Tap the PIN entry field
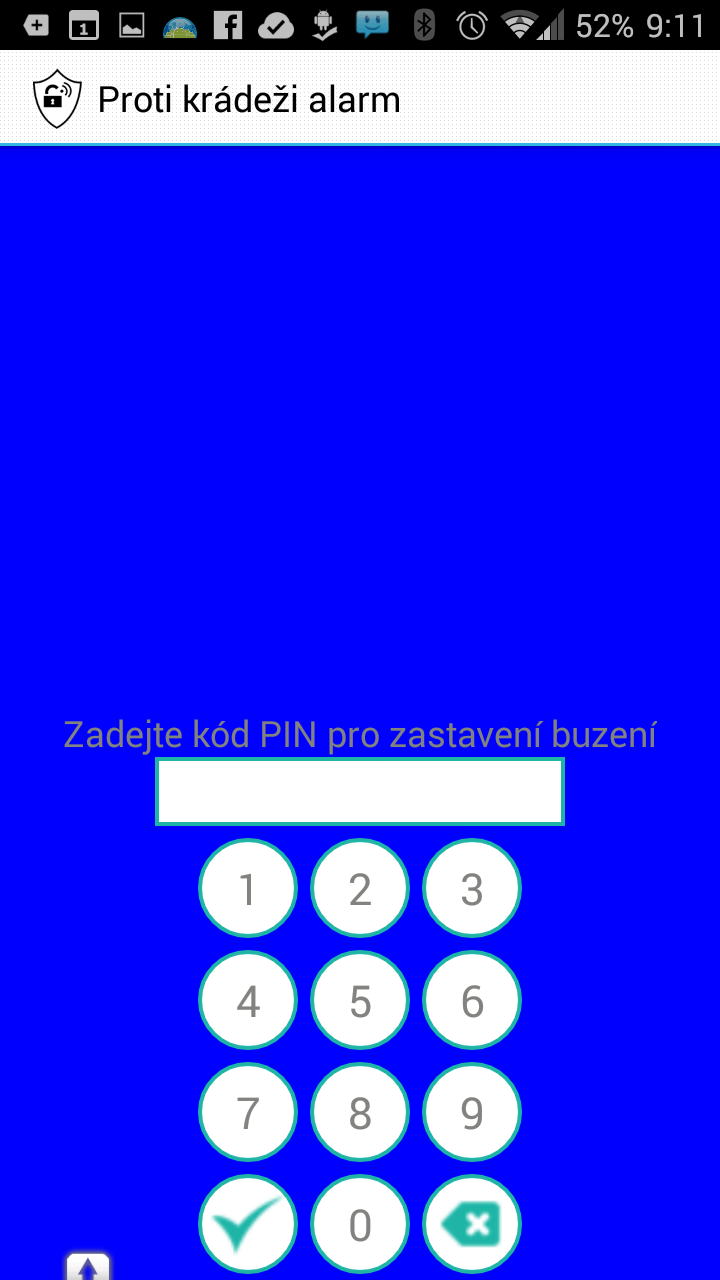The width and height of the screenshot is (720, 1280). (x=360, y=791)
